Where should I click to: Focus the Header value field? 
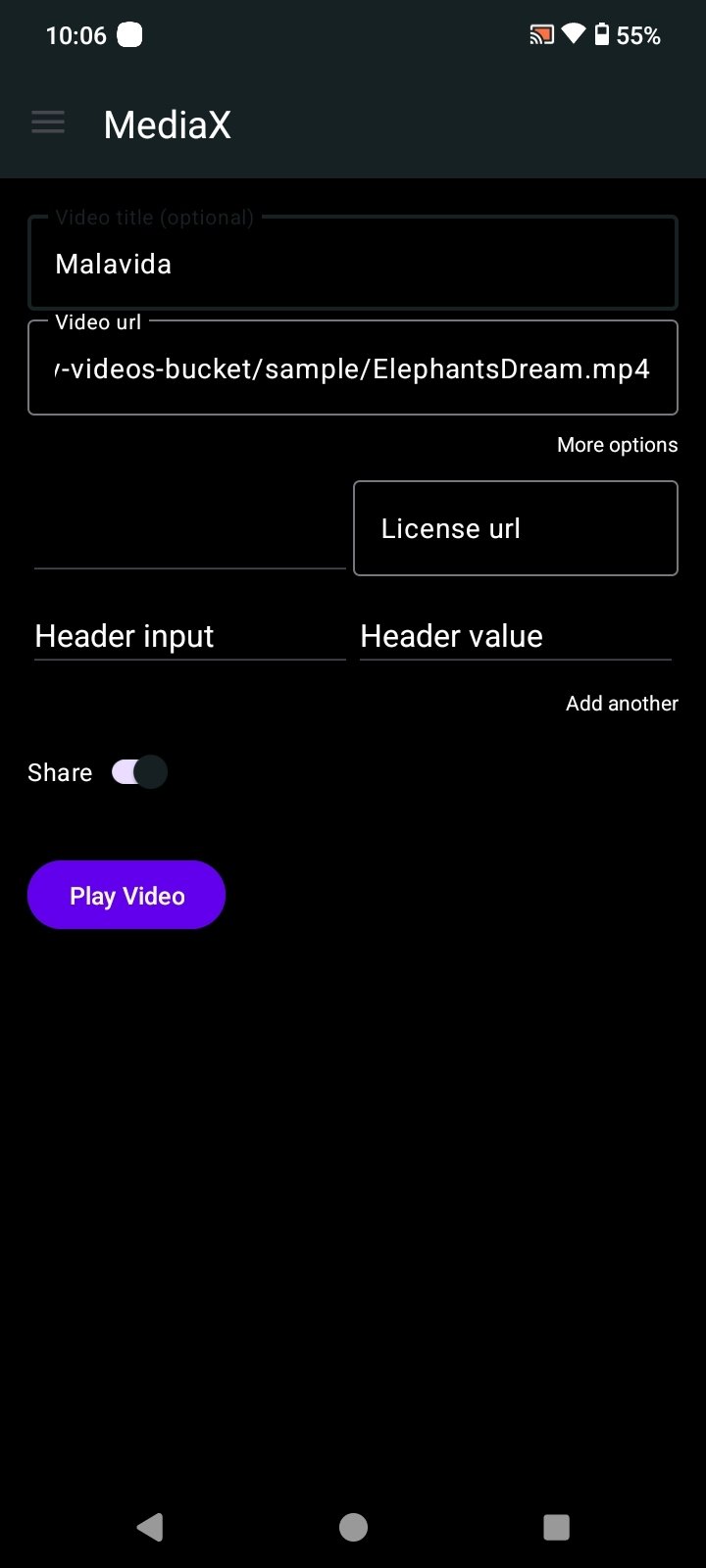(516, 636)
